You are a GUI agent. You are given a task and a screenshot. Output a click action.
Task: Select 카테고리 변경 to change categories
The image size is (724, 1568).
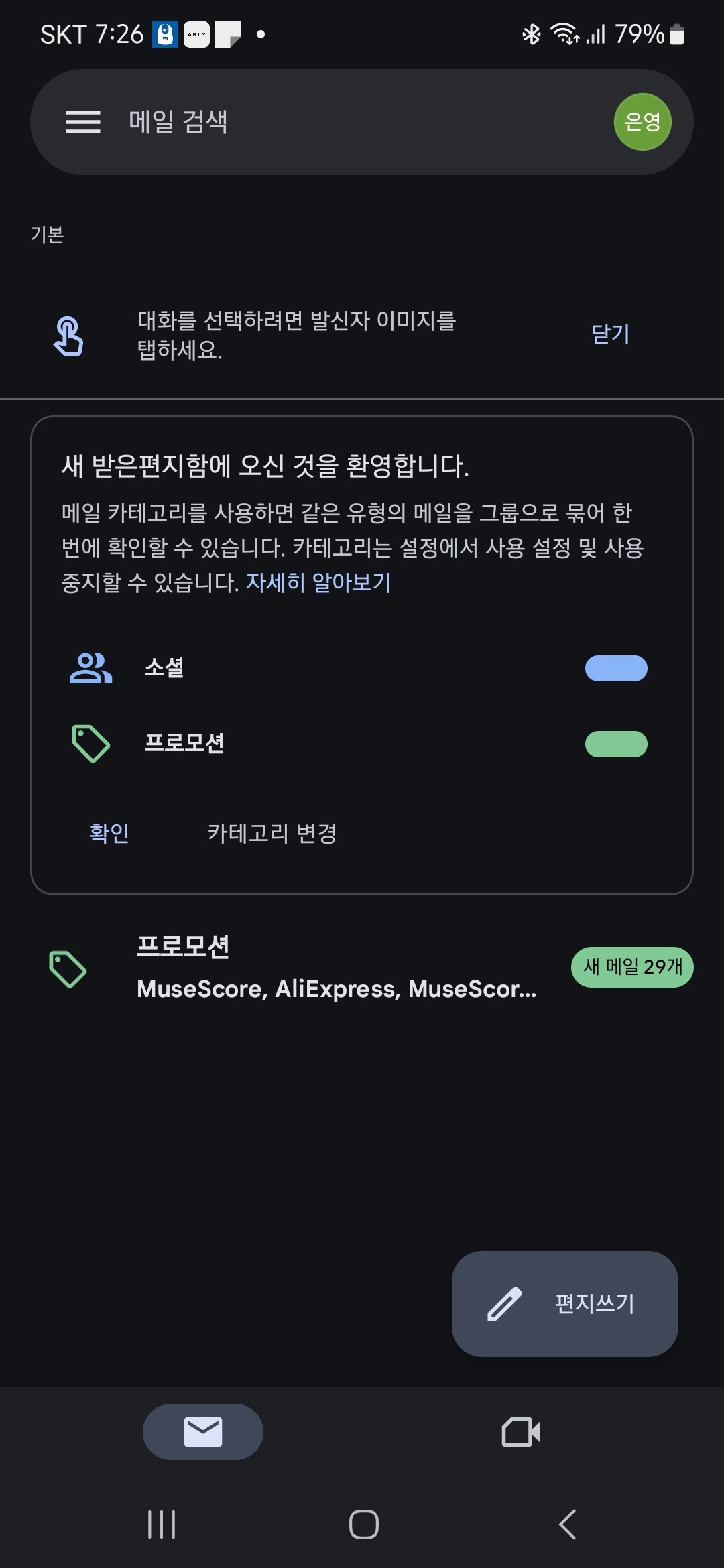272,833
